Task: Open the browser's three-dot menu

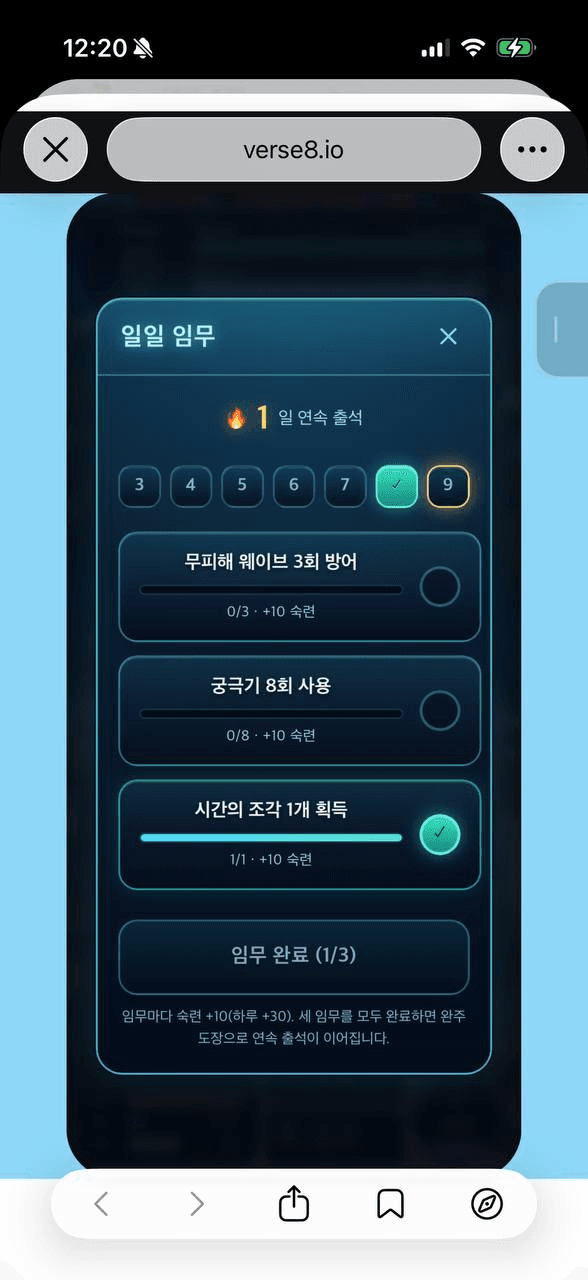Action: point(532,150)
